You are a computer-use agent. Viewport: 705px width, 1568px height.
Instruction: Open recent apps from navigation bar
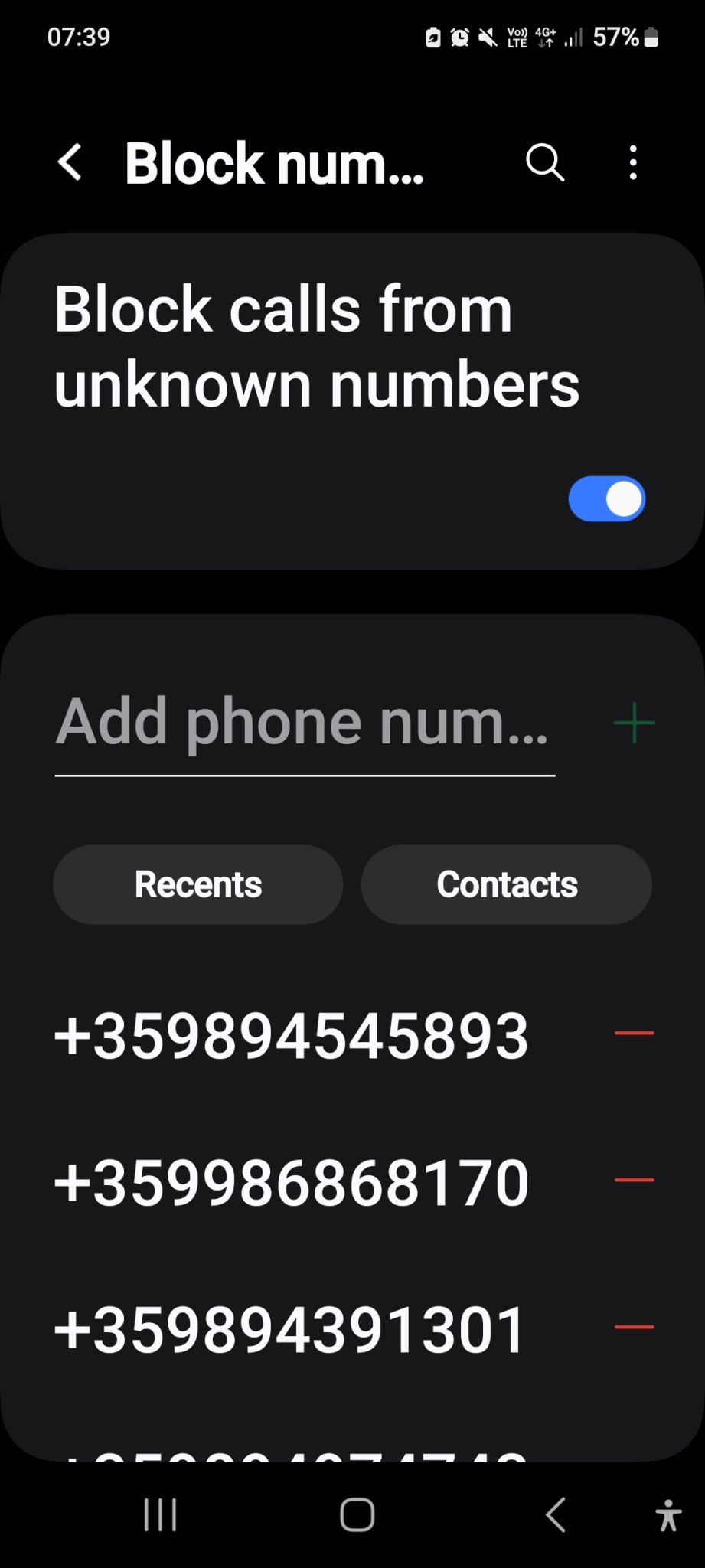(161, 1514)
